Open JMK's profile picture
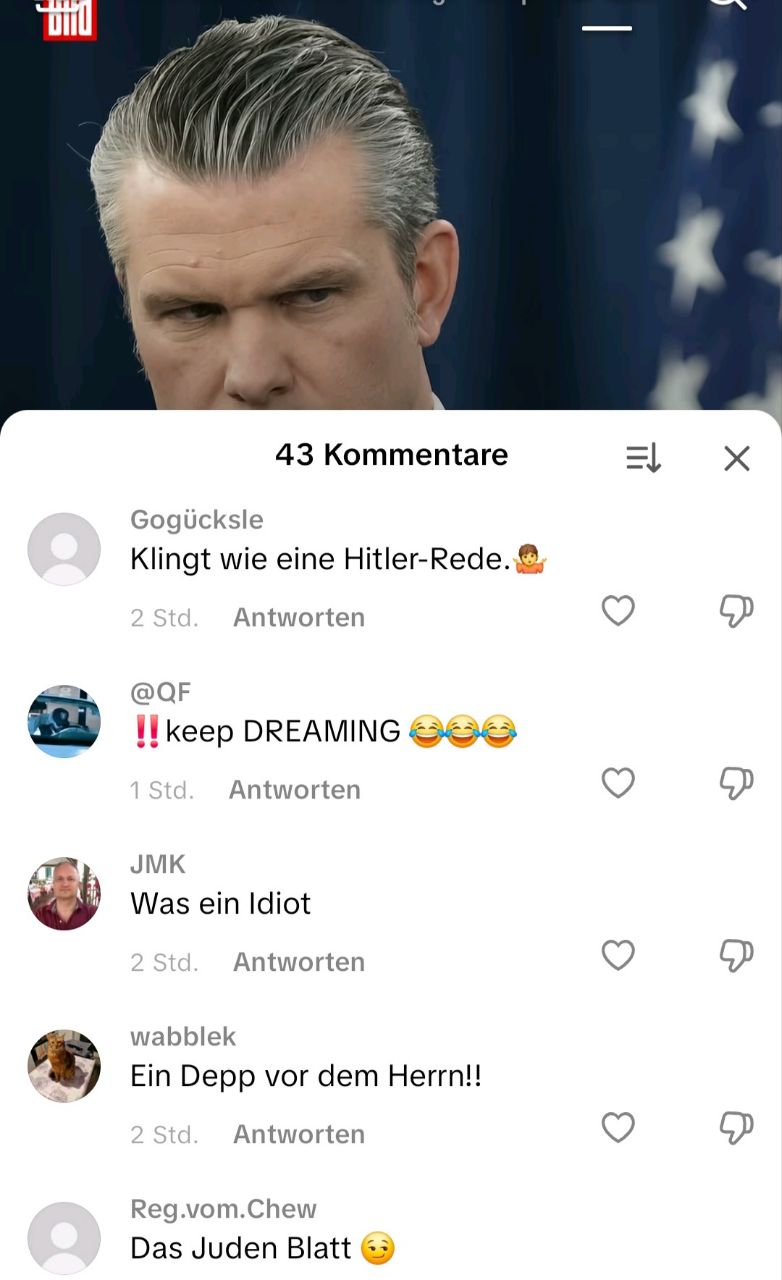 [64, 894]
